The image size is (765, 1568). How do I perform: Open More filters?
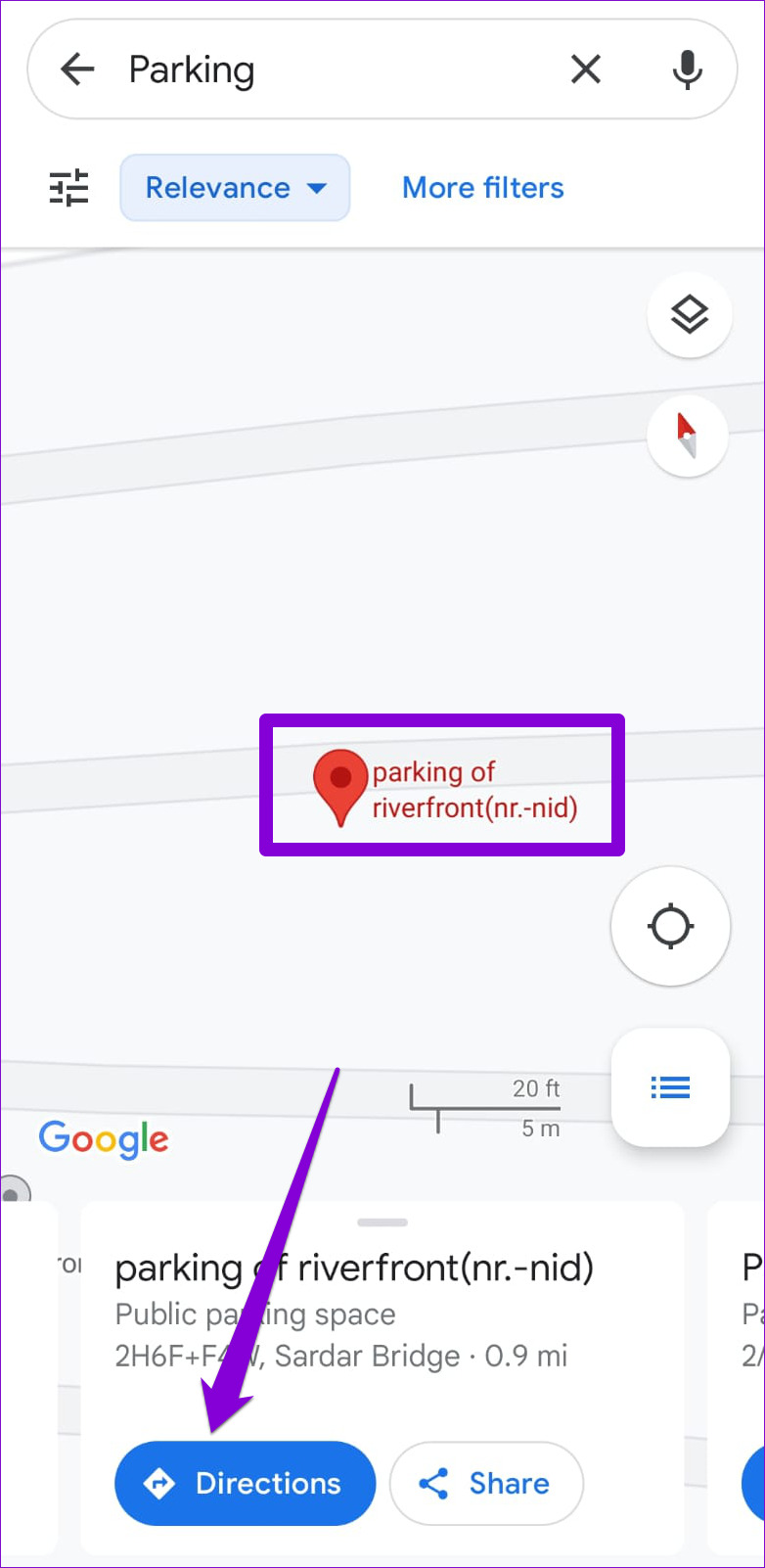coord(482,187)
